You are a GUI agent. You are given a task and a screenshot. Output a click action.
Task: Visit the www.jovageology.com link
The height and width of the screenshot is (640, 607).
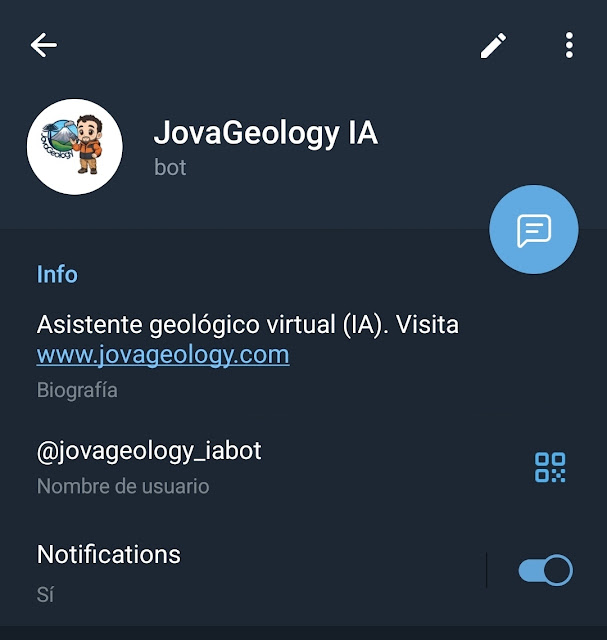pyautogui.click(x=163, y=354)
